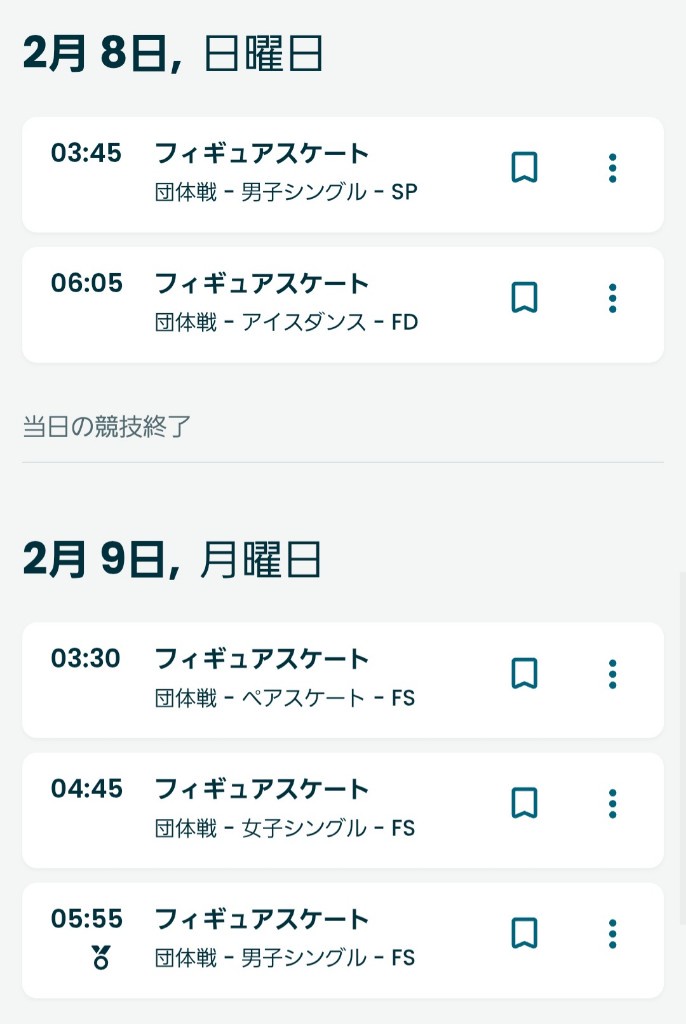Bookmark the 03:45 男子シングル SP event

(524, 168)
